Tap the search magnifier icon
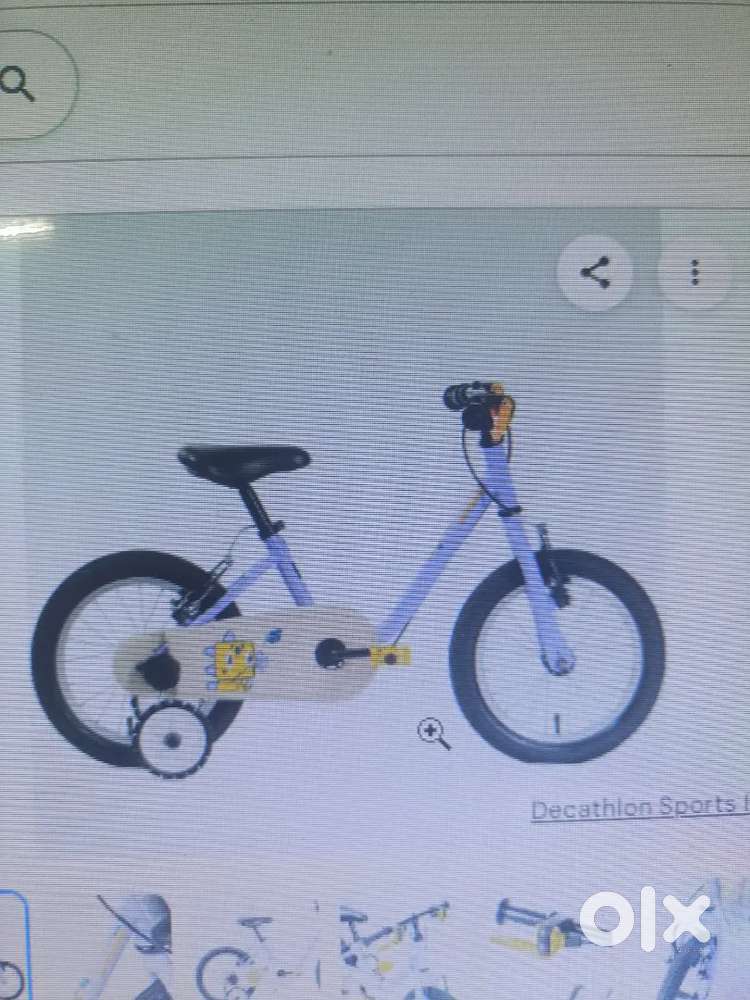The height and width of the screenshot is (1000, 750). (x=17, y=84)
